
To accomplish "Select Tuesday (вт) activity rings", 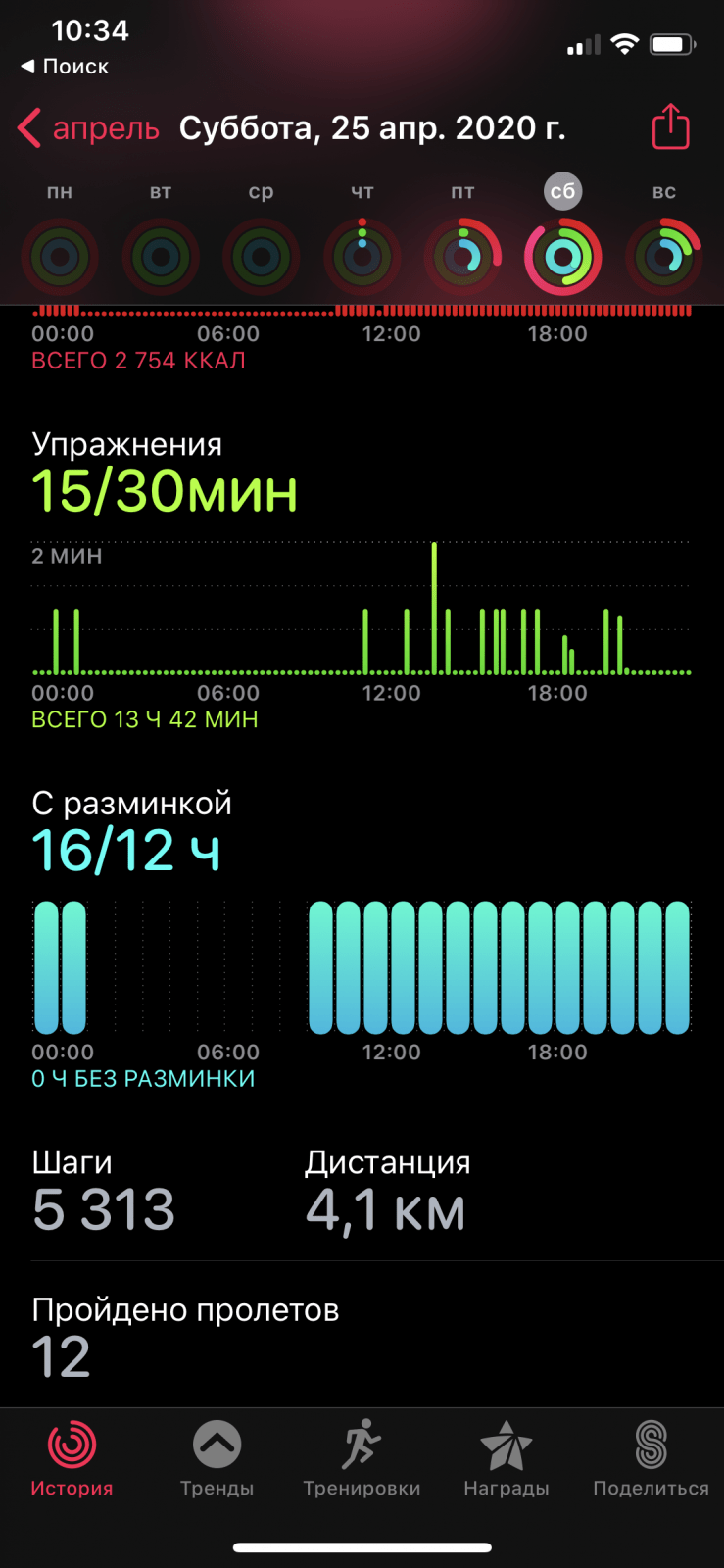I will pos(161,257).
